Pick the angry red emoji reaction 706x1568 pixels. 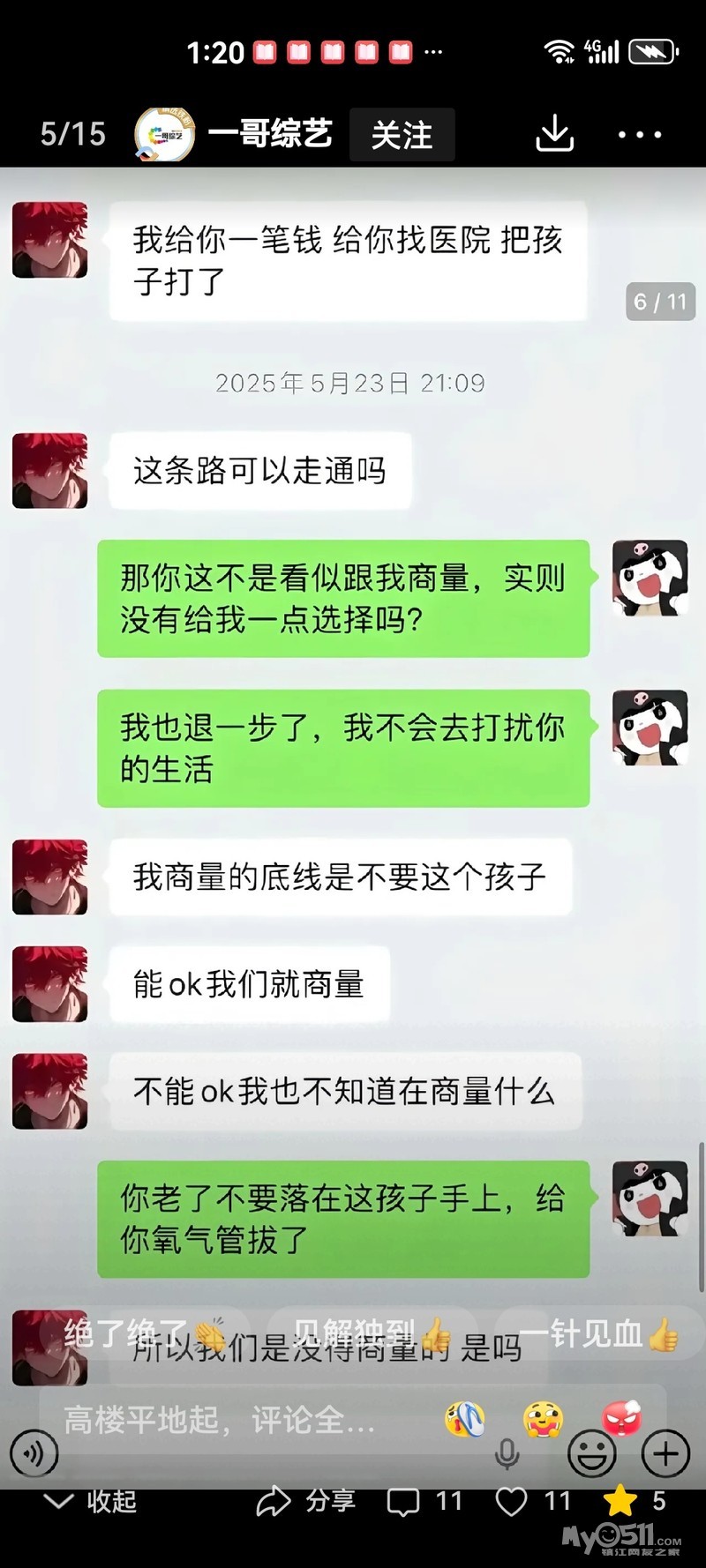click(x=621, y=1419)
